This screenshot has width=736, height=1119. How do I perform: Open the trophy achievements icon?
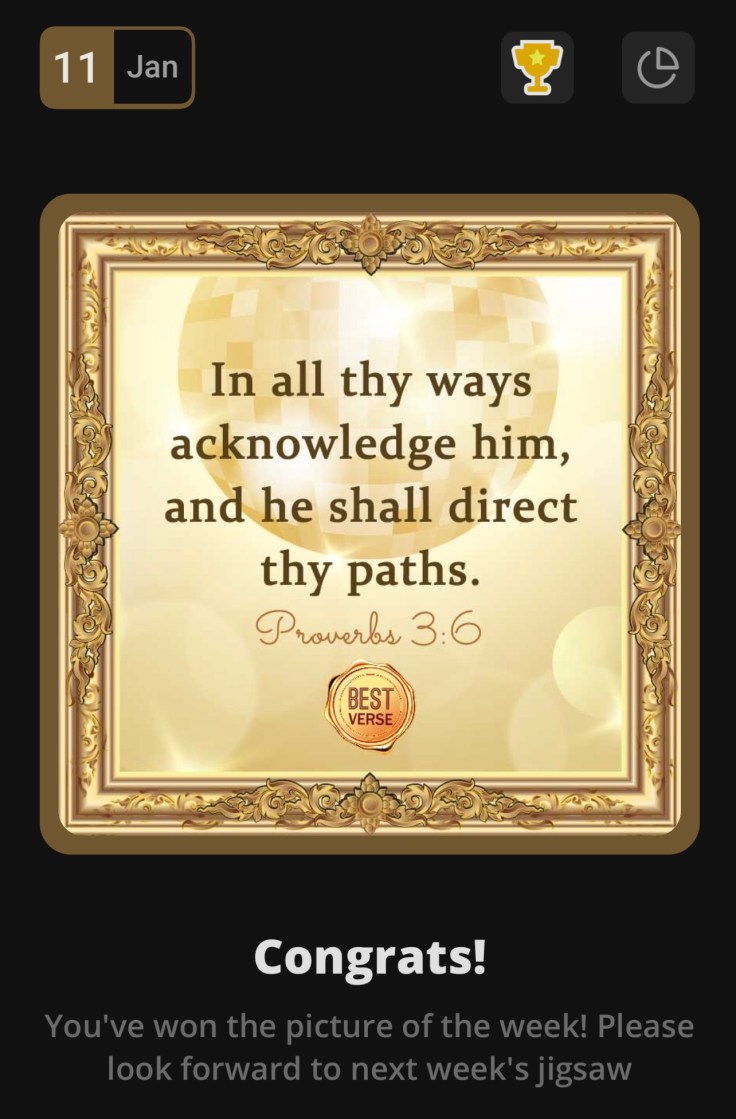[x=537, y=68]
